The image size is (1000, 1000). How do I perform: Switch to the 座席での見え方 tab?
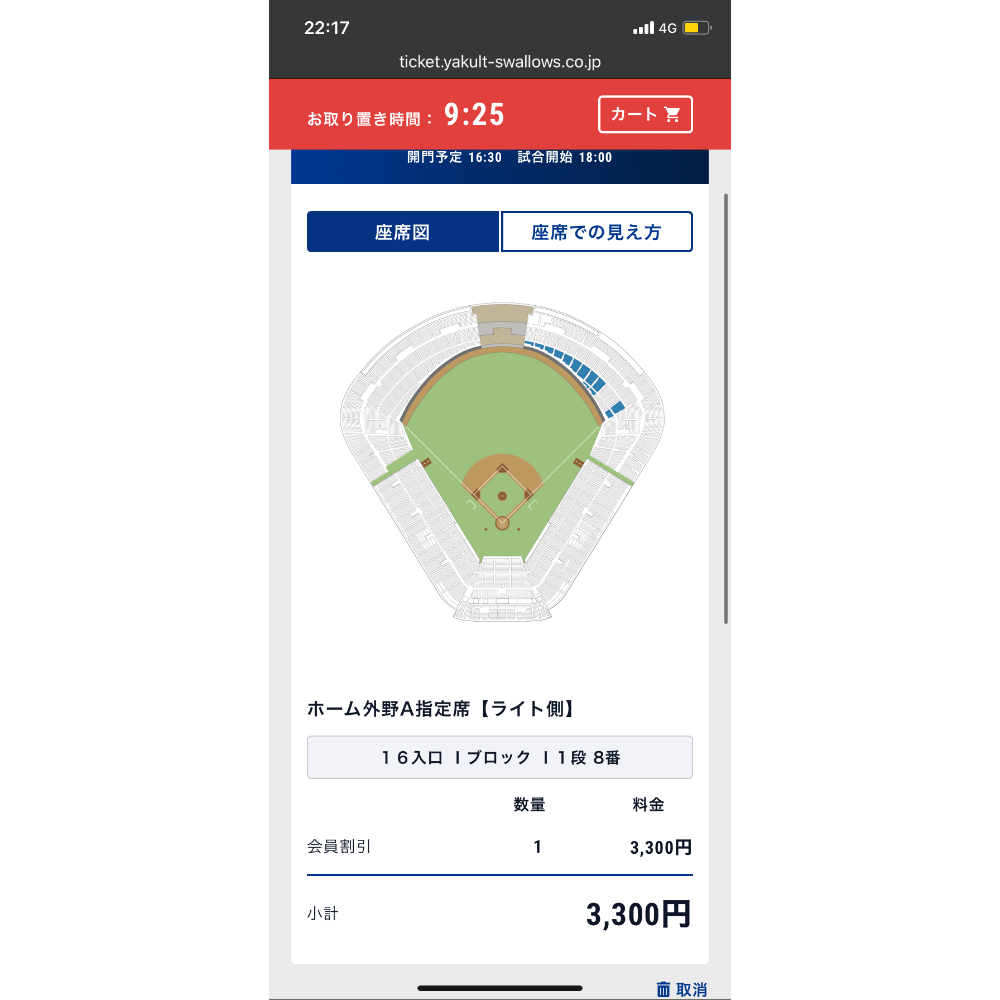pyautogui.click(x=596, y=232)
